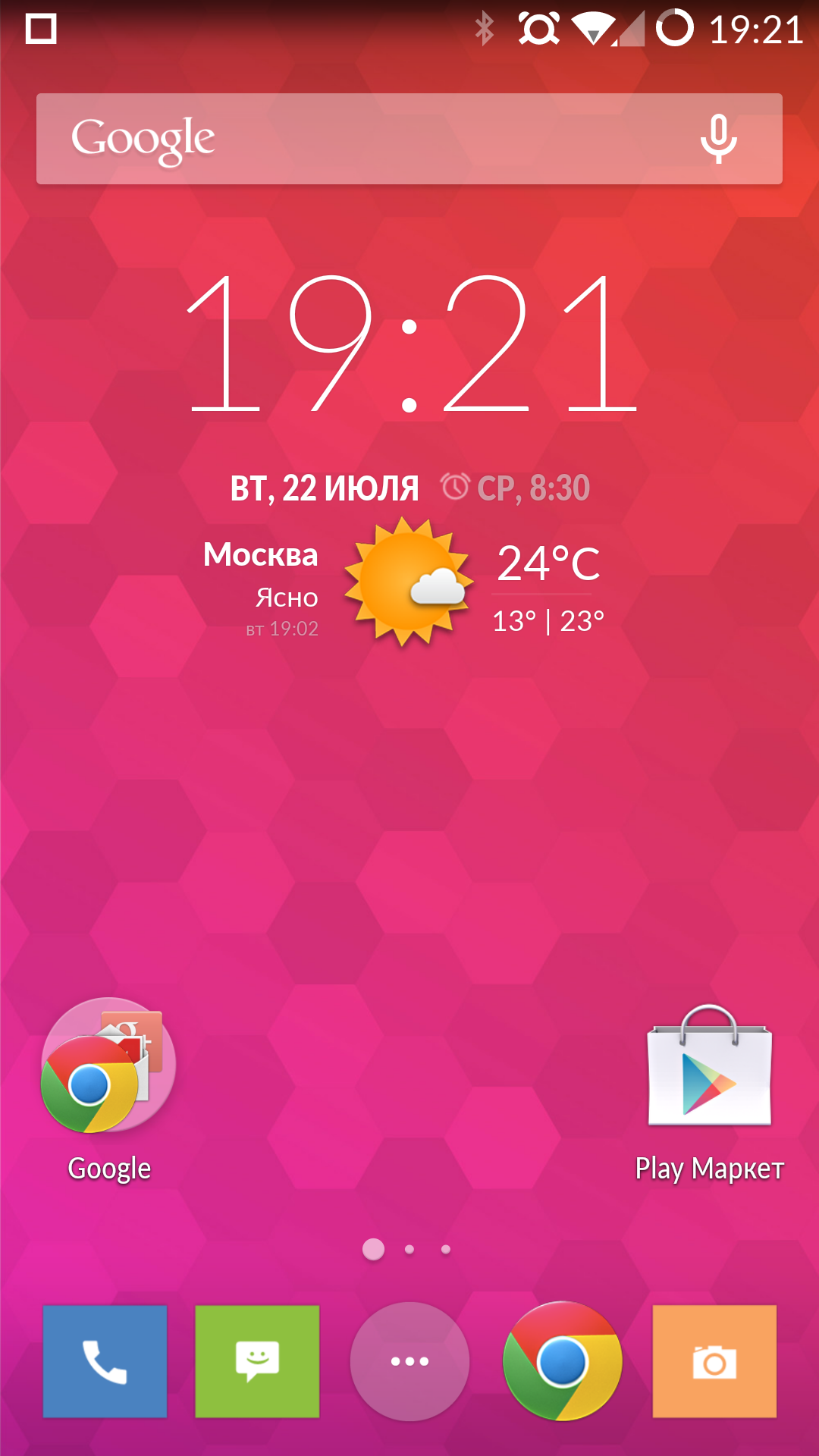The image size is (819, 1456).
Task: Open the messaging app in the dock
Action: 257,1361
